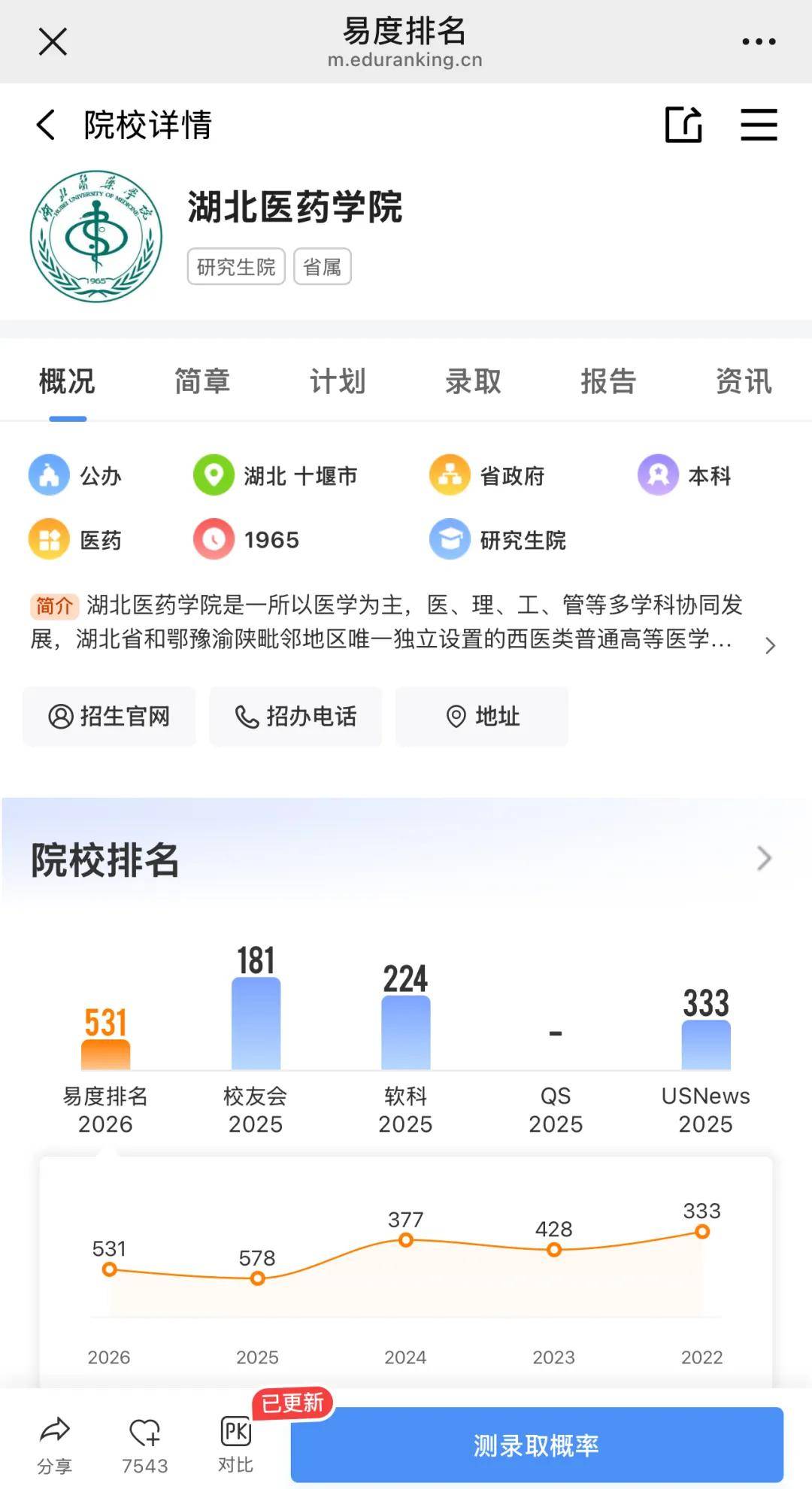The height and width of the screenshot is (1489, 812).
Task: Open the 院校排名 details arrow
Action: click(x=764, y=858)
